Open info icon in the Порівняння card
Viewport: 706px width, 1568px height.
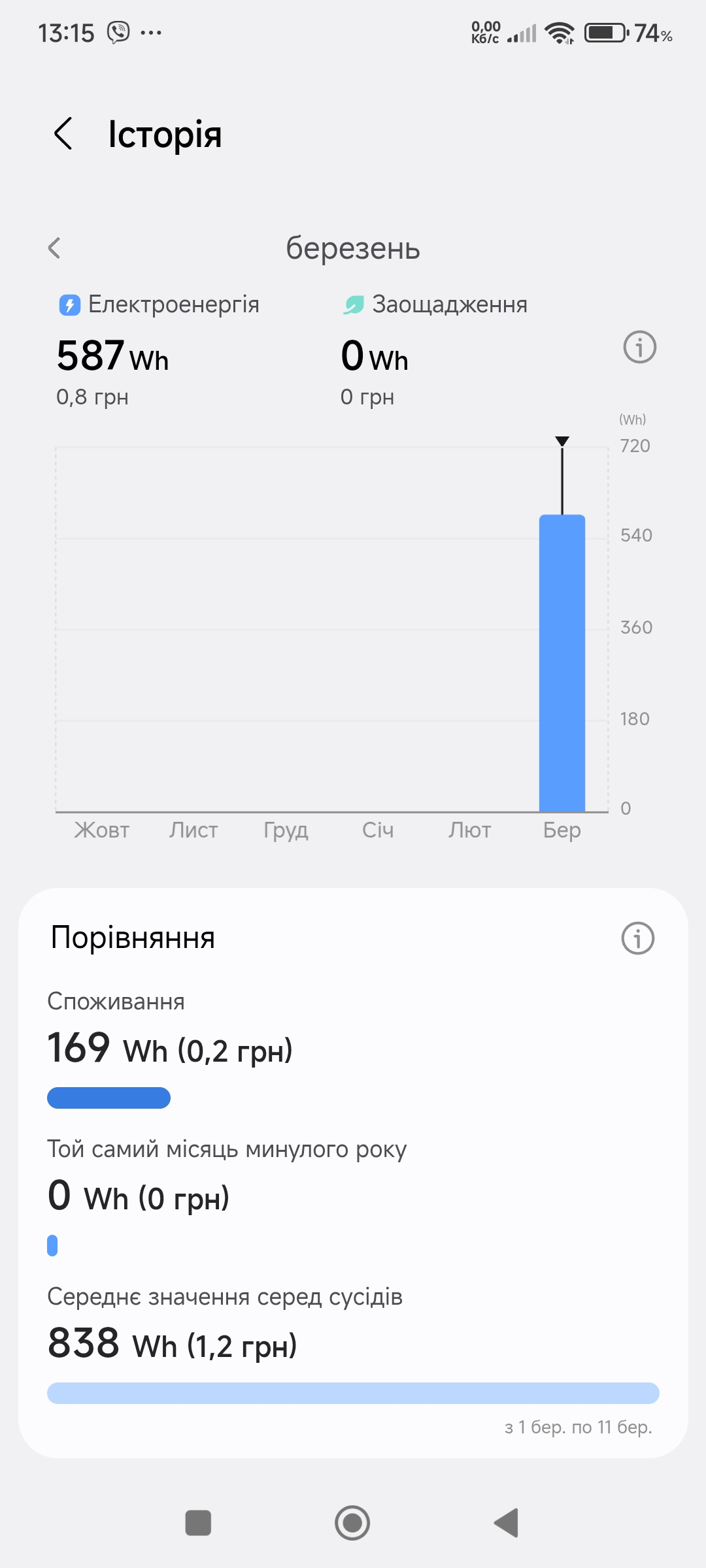click(x=637, y=938)
